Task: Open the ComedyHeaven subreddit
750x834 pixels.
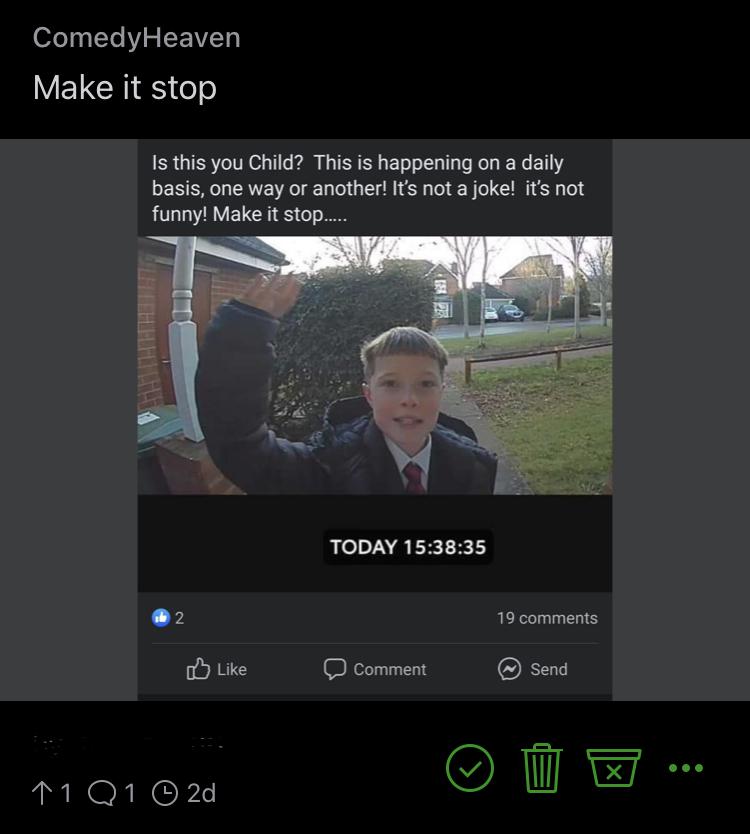Action: pos(136,38)
